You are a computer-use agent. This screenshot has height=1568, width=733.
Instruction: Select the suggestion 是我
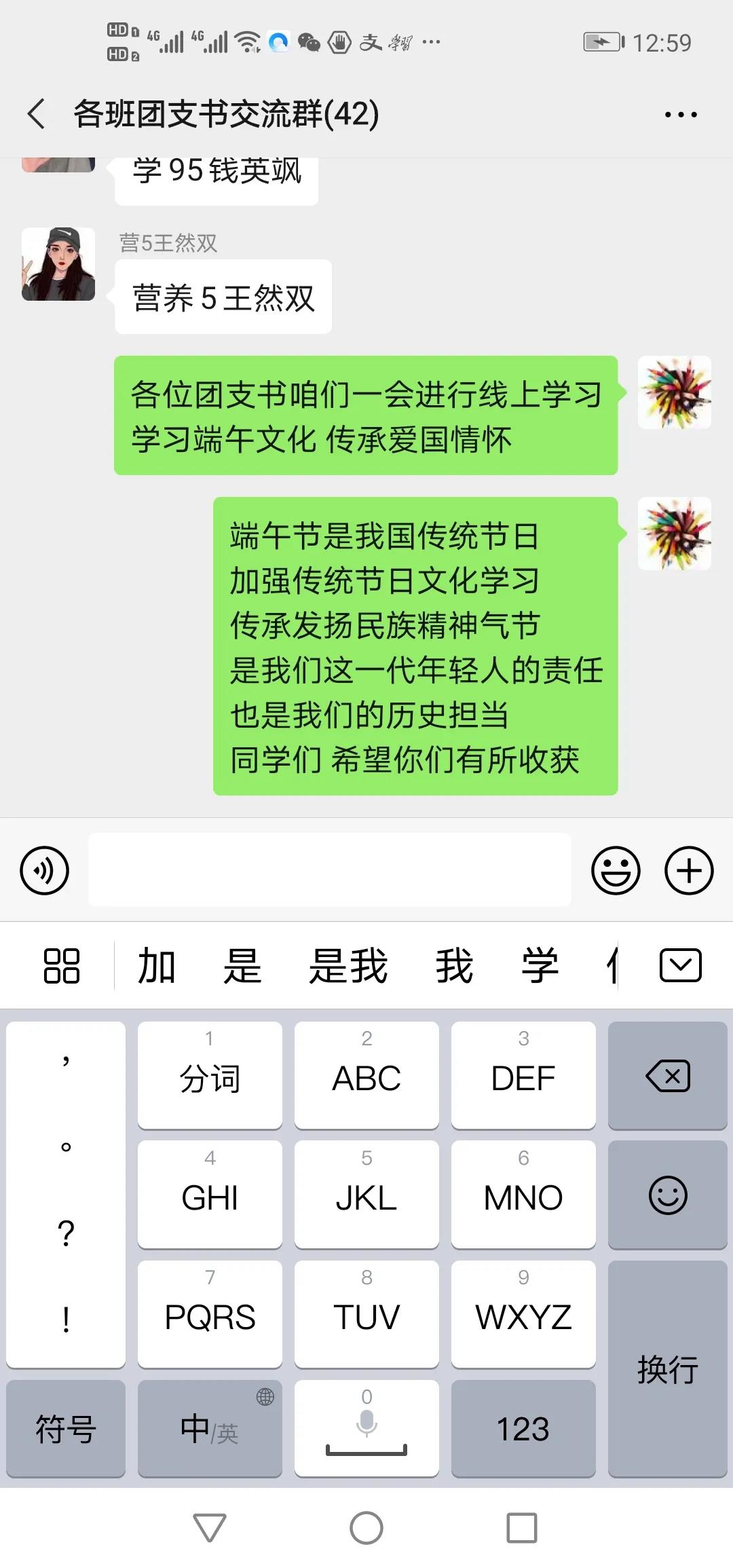click(x=347, y=965)
